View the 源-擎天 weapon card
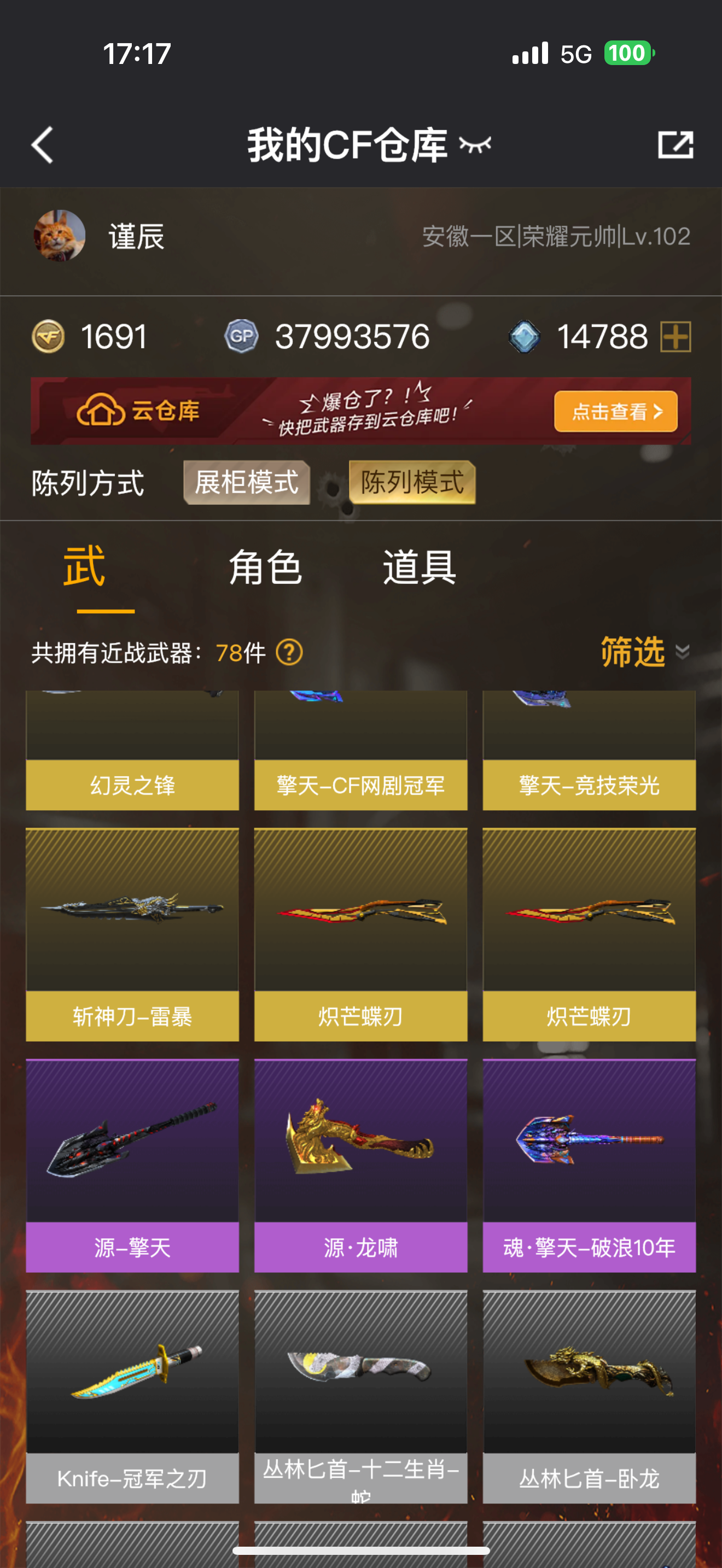 pos(132,1165)
